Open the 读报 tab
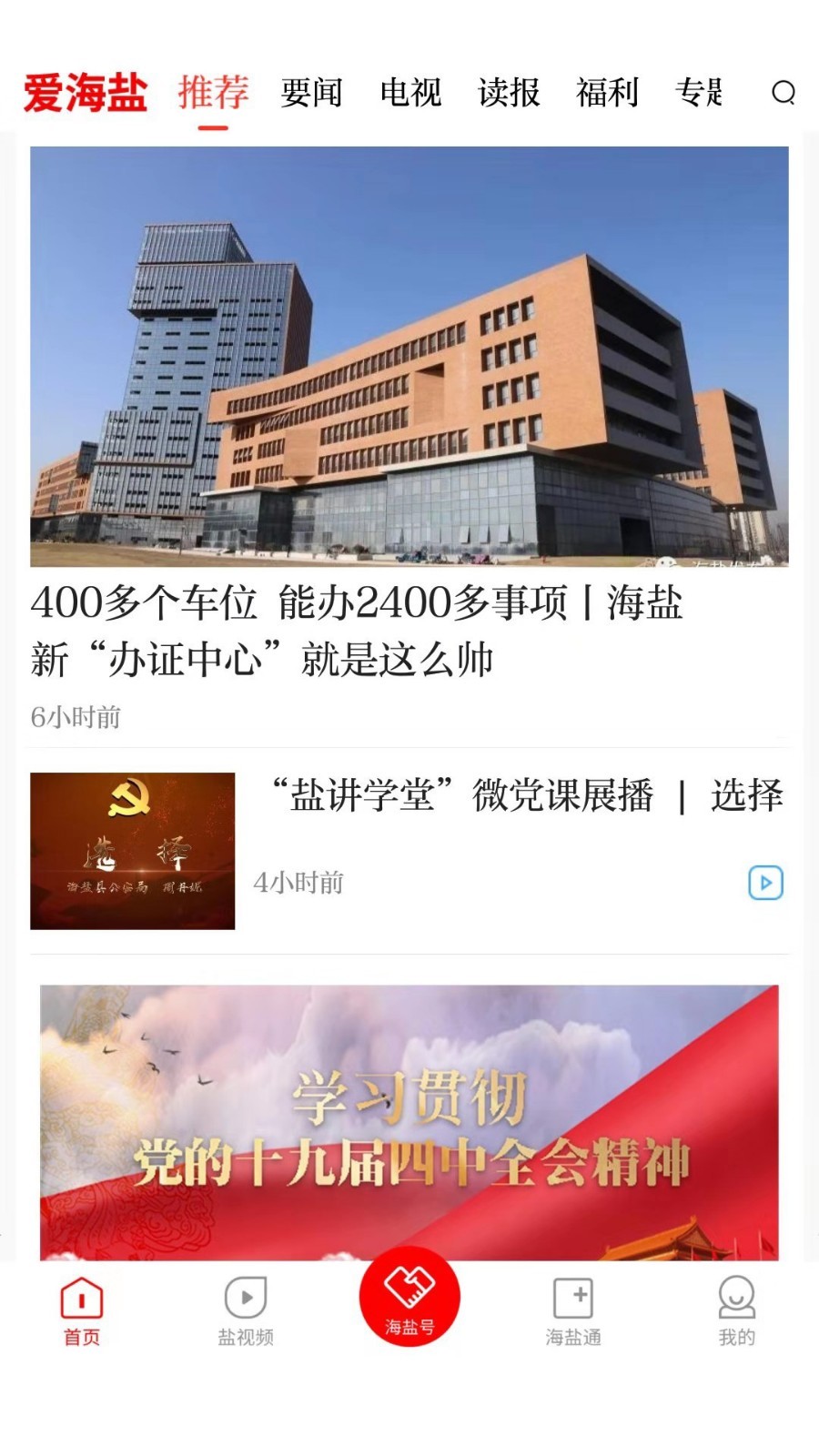This screenshot has height=1456, width=819. 510,92
